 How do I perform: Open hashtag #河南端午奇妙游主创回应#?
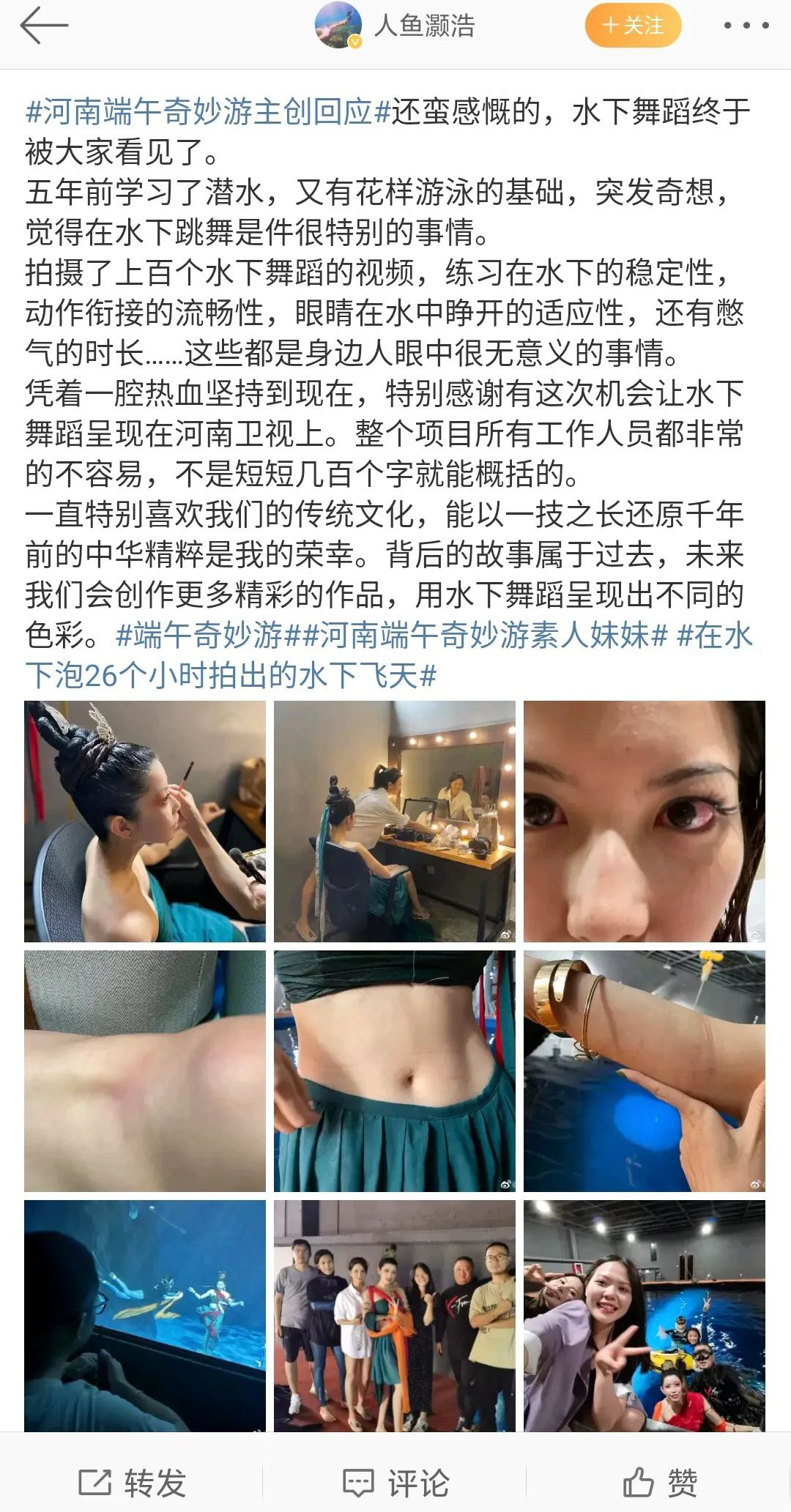207,112
